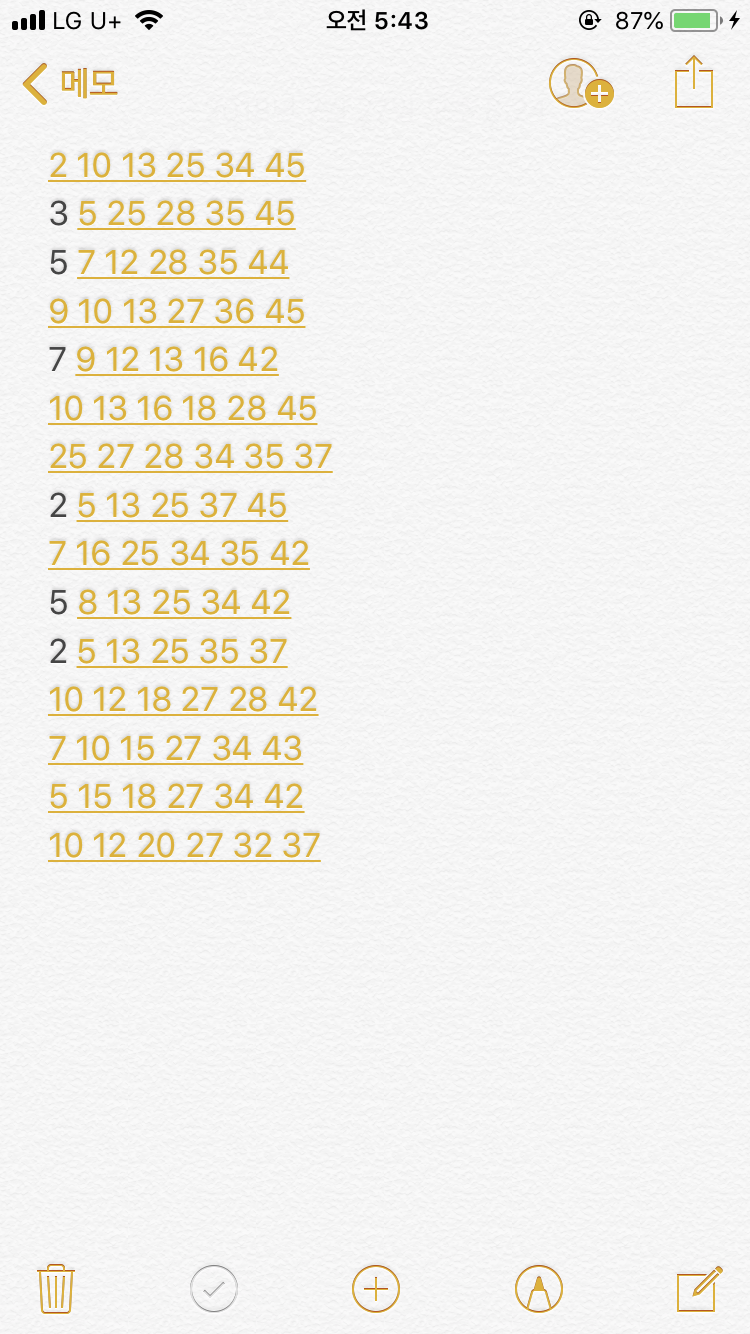Go back to the 메모 list
This screenshot has width=750, height=1334.
point(70,83)
